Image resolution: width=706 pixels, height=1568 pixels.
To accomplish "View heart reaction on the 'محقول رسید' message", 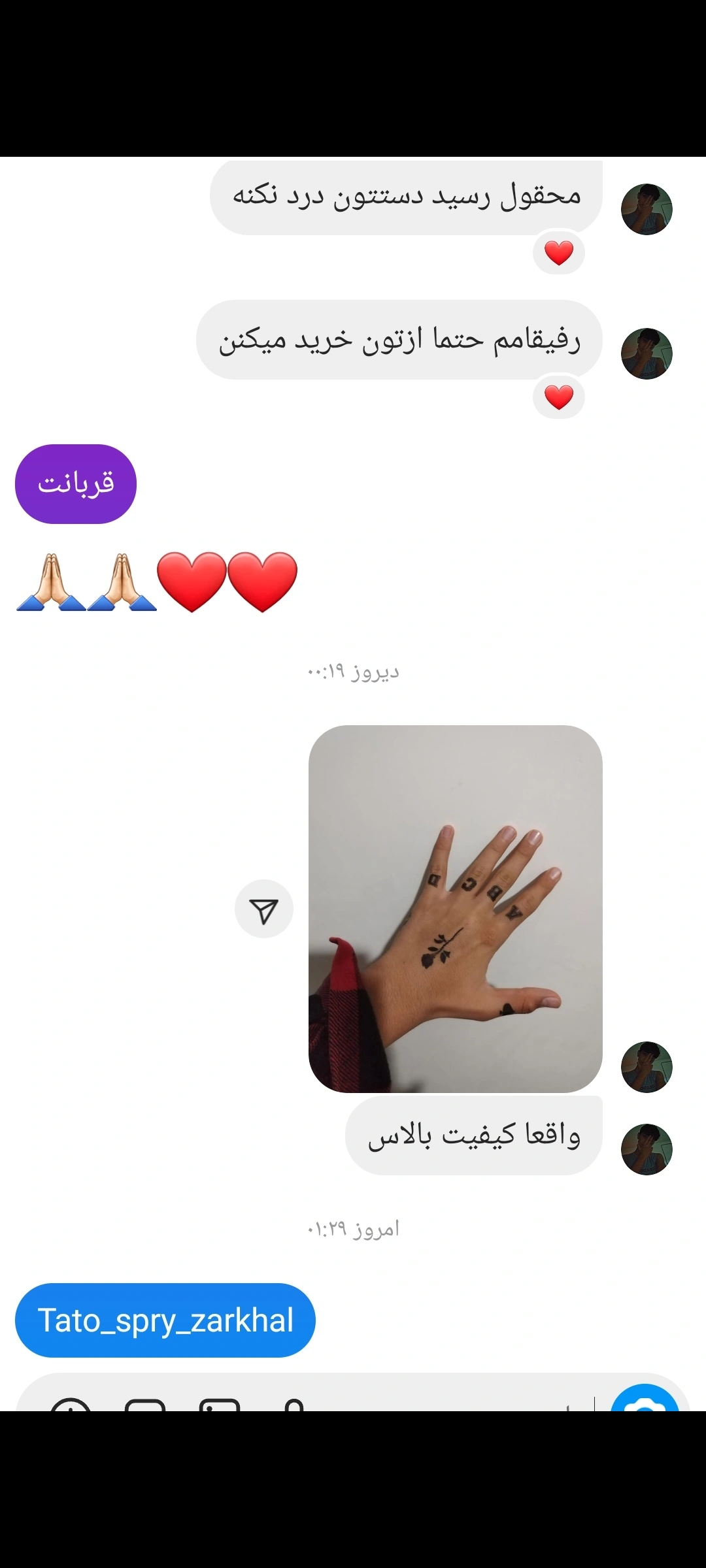I will (x=559, y=253).
